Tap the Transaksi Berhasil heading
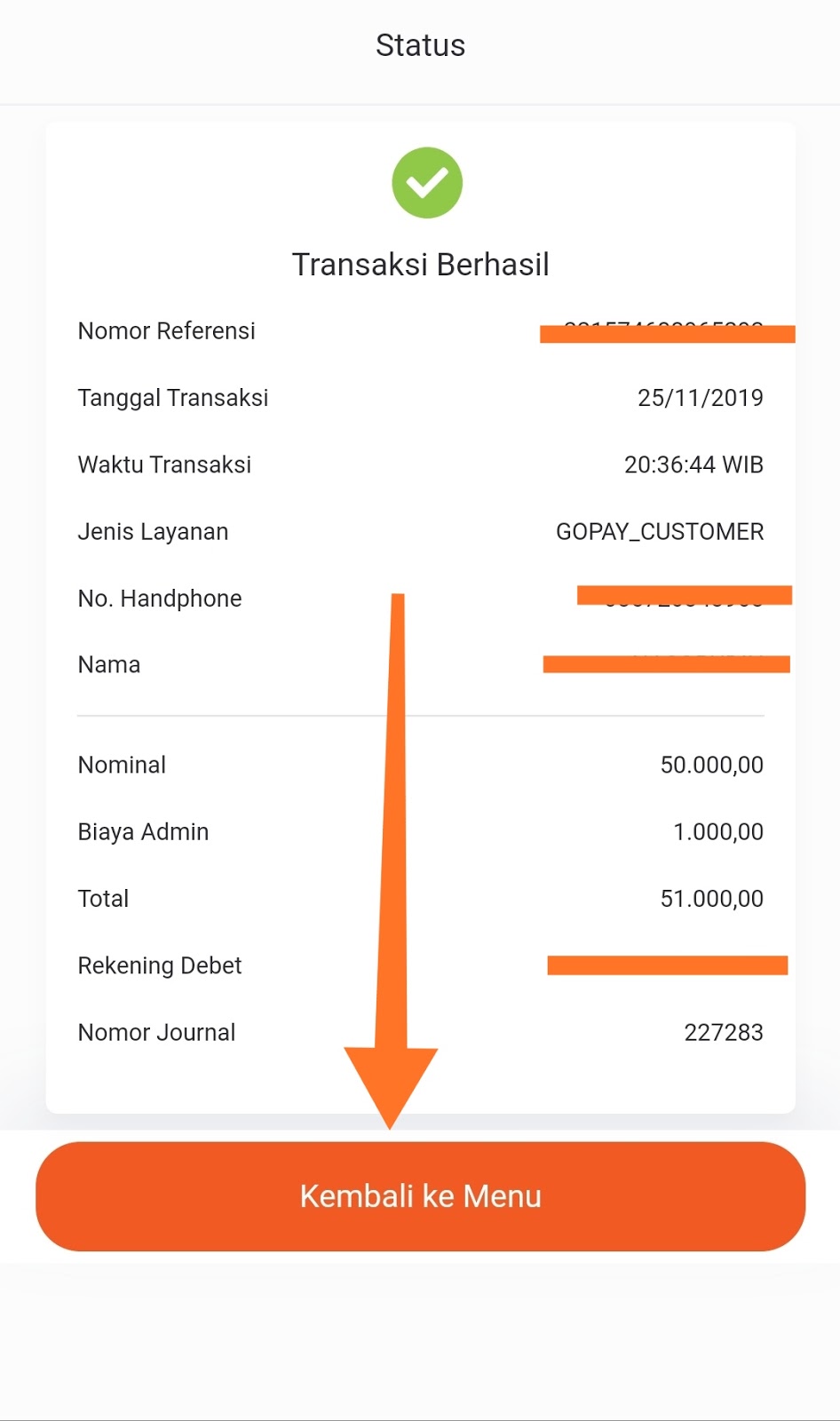 [420, 263]
